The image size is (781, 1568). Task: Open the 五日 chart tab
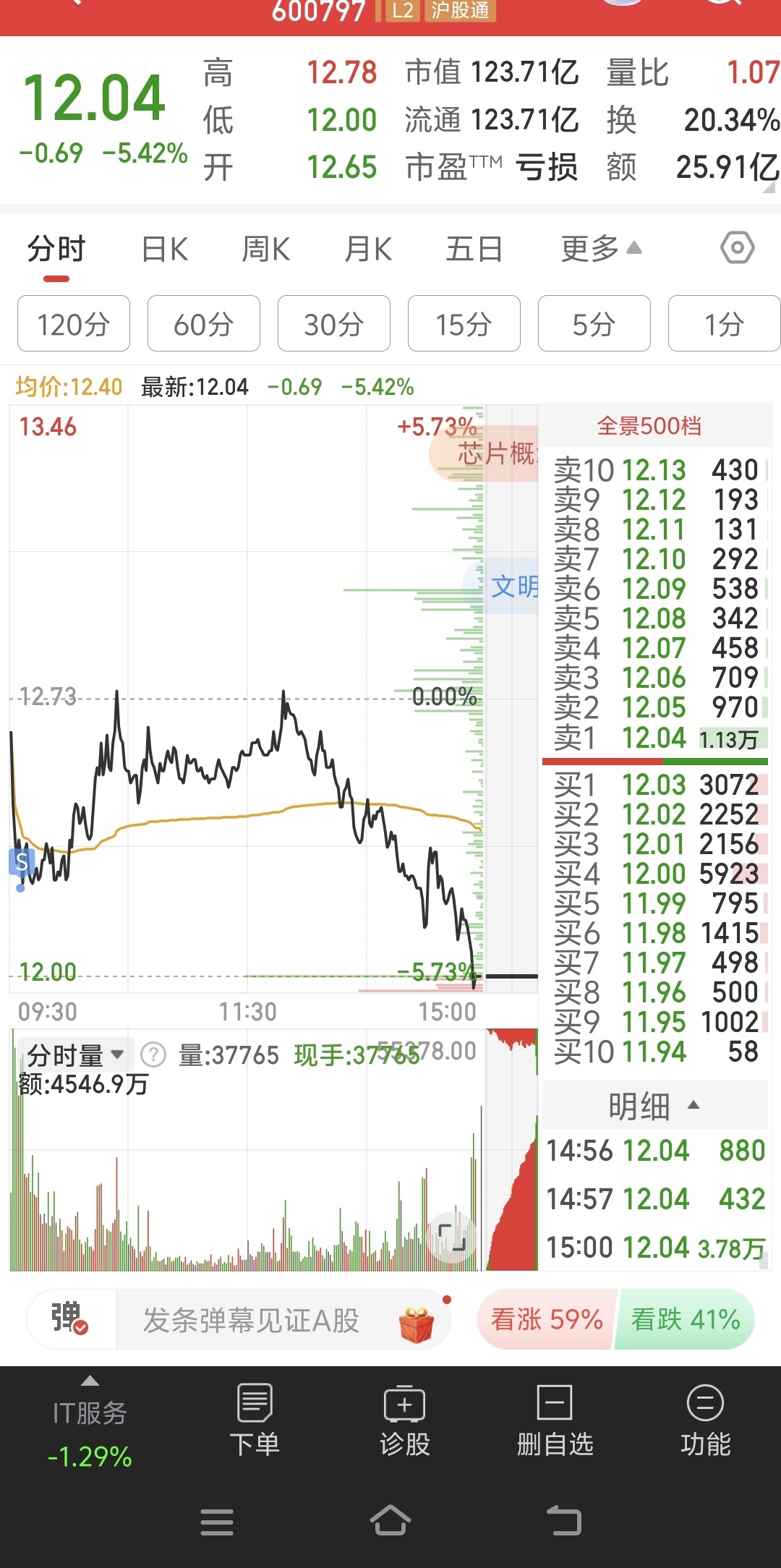pos(474,250)
